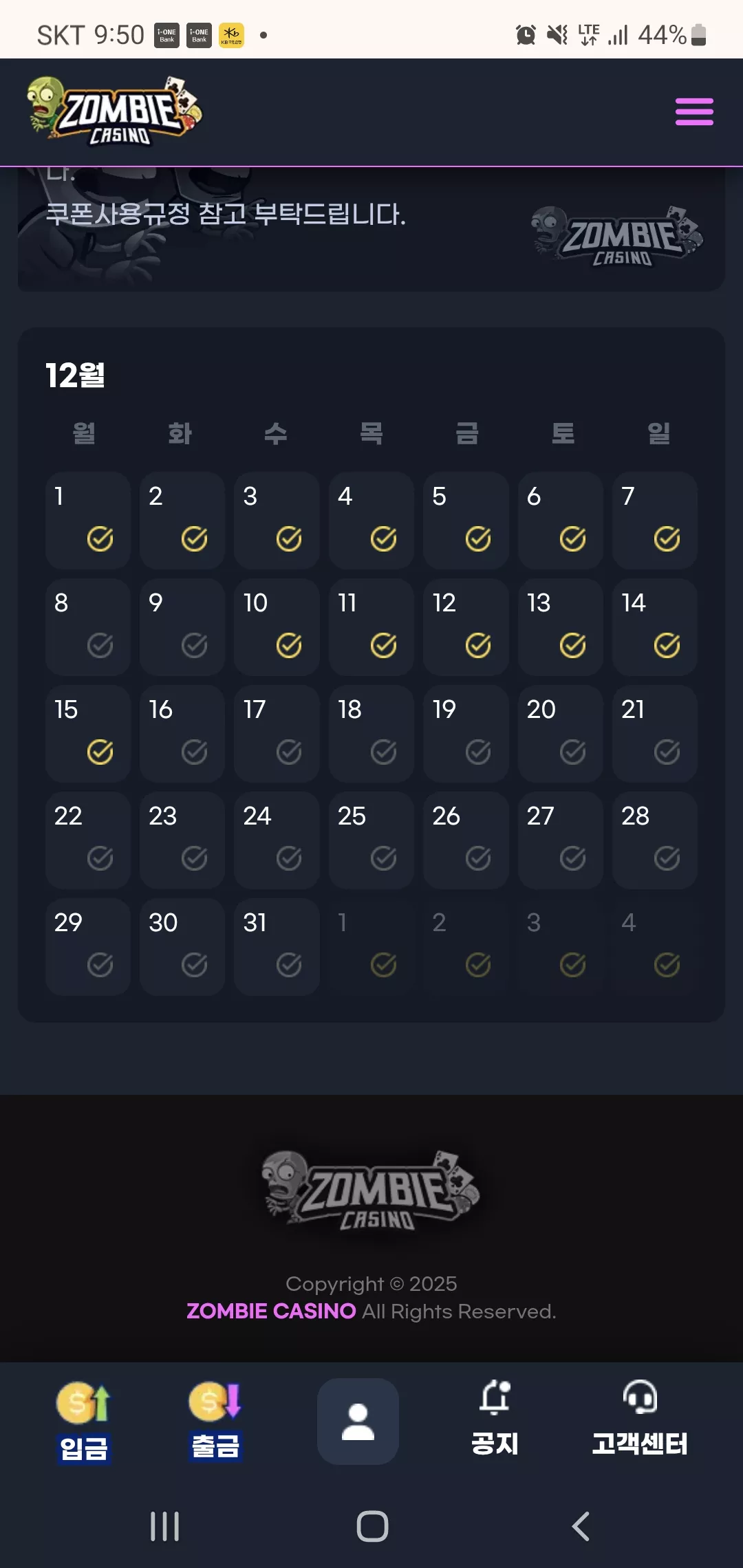The width and height of the screenshot is (743, 1568).
Task: Select day 25 on the attendance calendar
Action: 371,840
